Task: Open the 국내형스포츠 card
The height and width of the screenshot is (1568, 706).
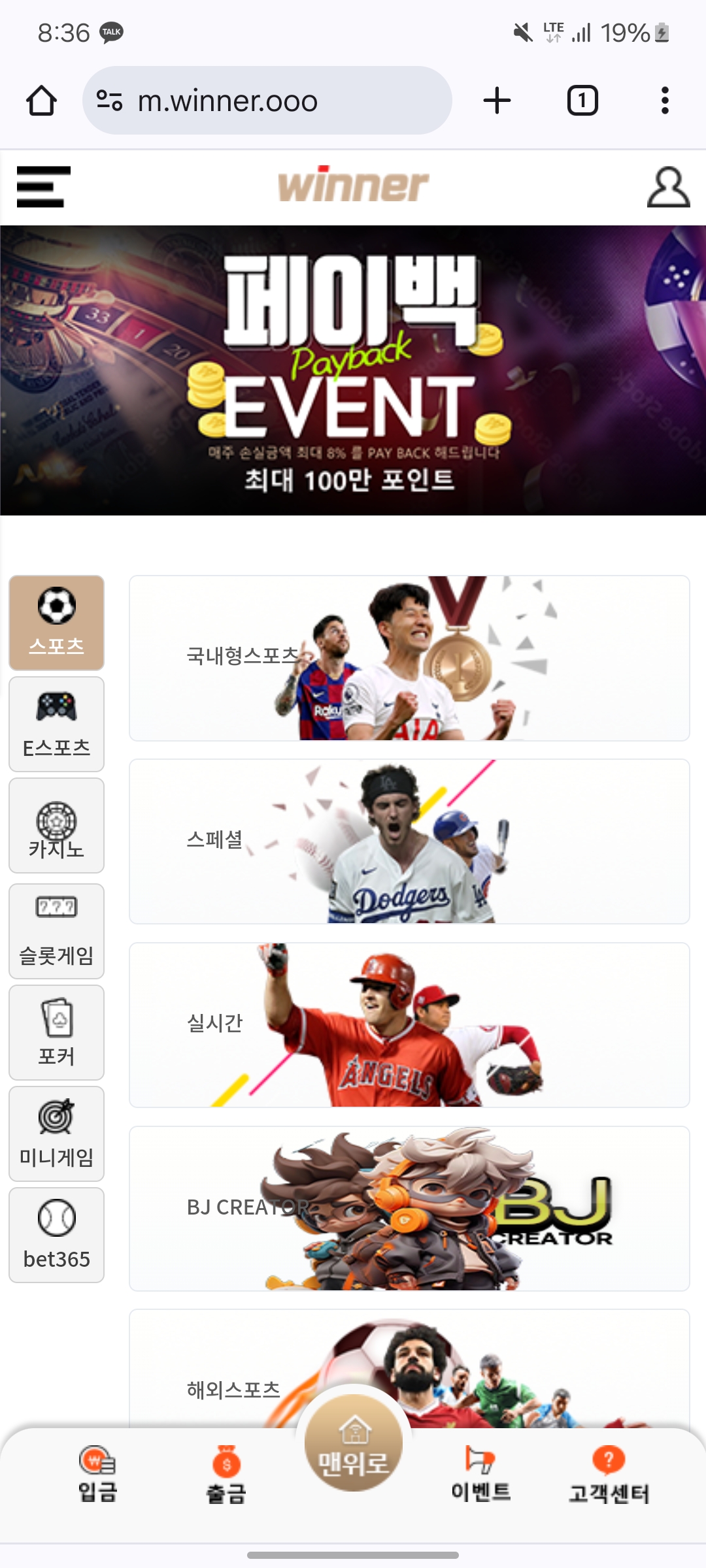Action: 409,658
